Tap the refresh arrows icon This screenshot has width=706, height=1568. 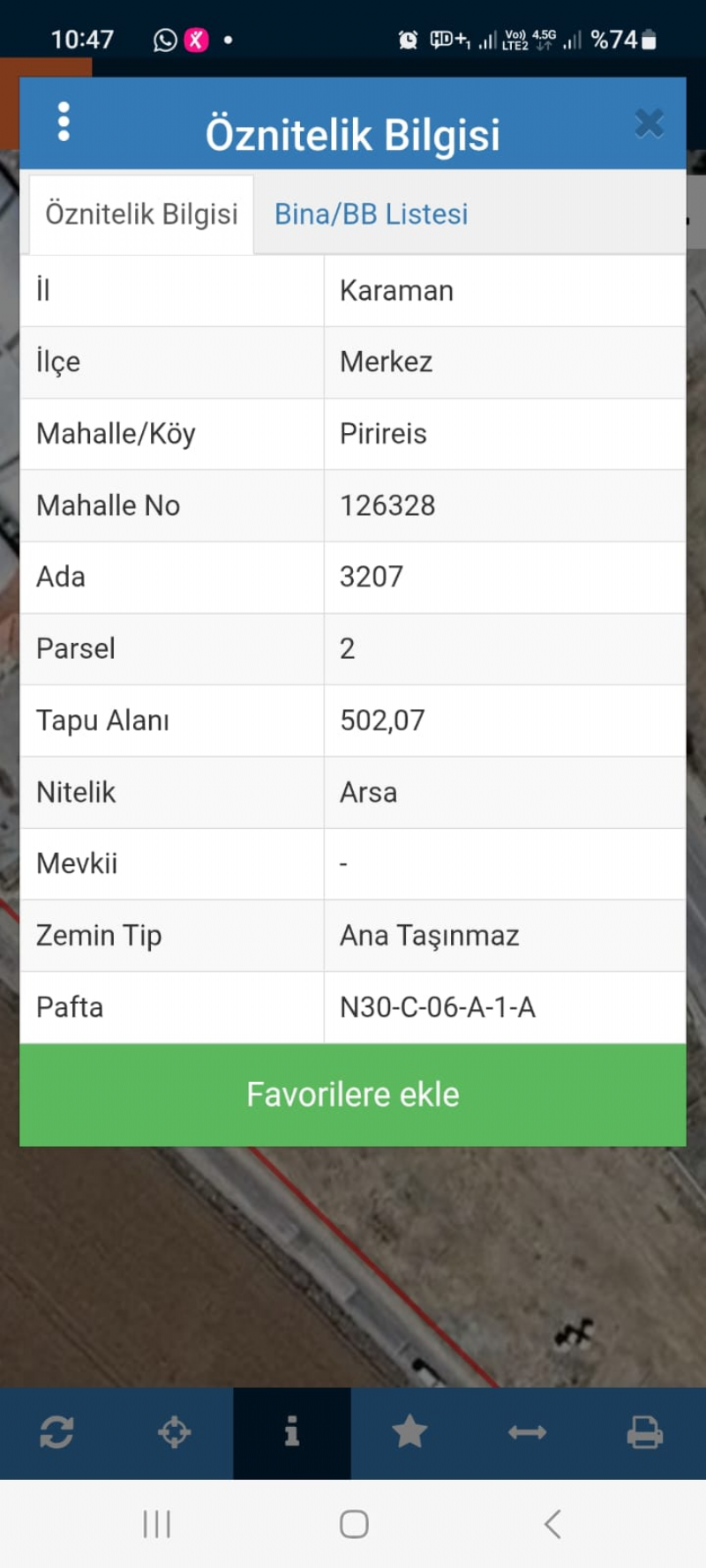(56, 1432)
